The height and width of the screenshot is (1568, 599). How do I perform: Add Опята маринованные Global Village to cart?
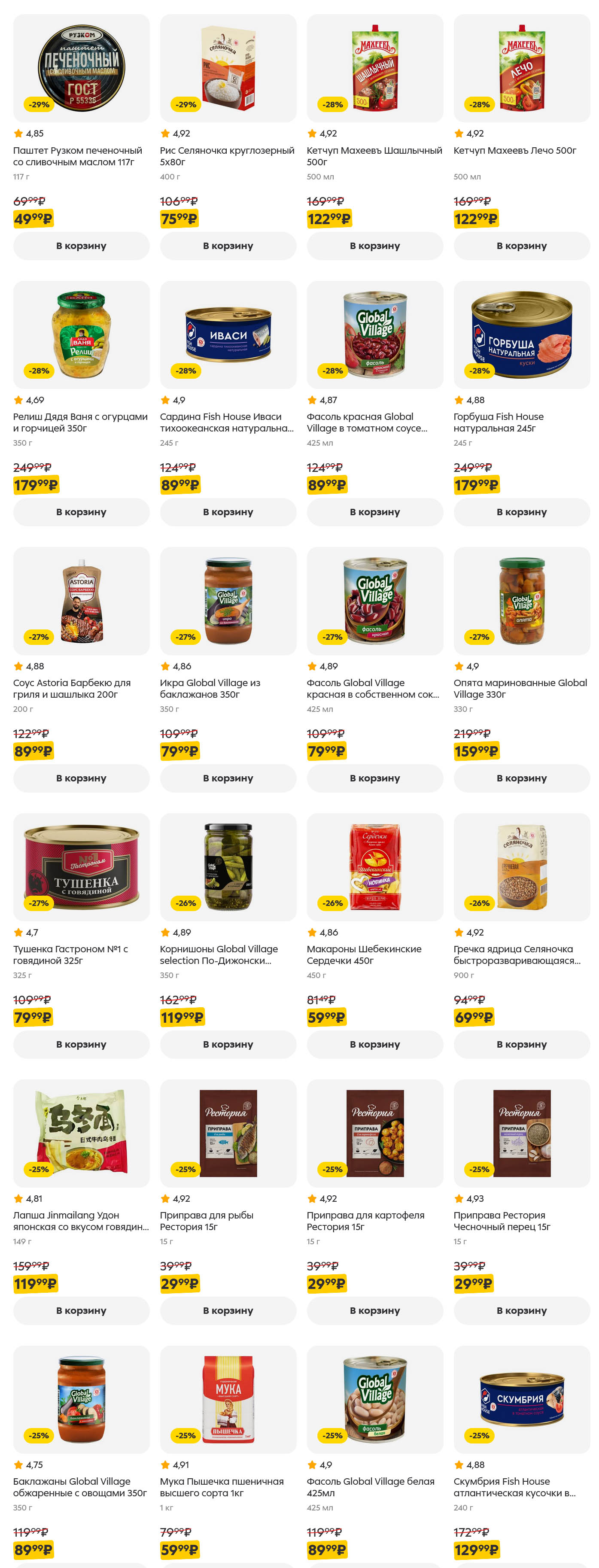521,778
